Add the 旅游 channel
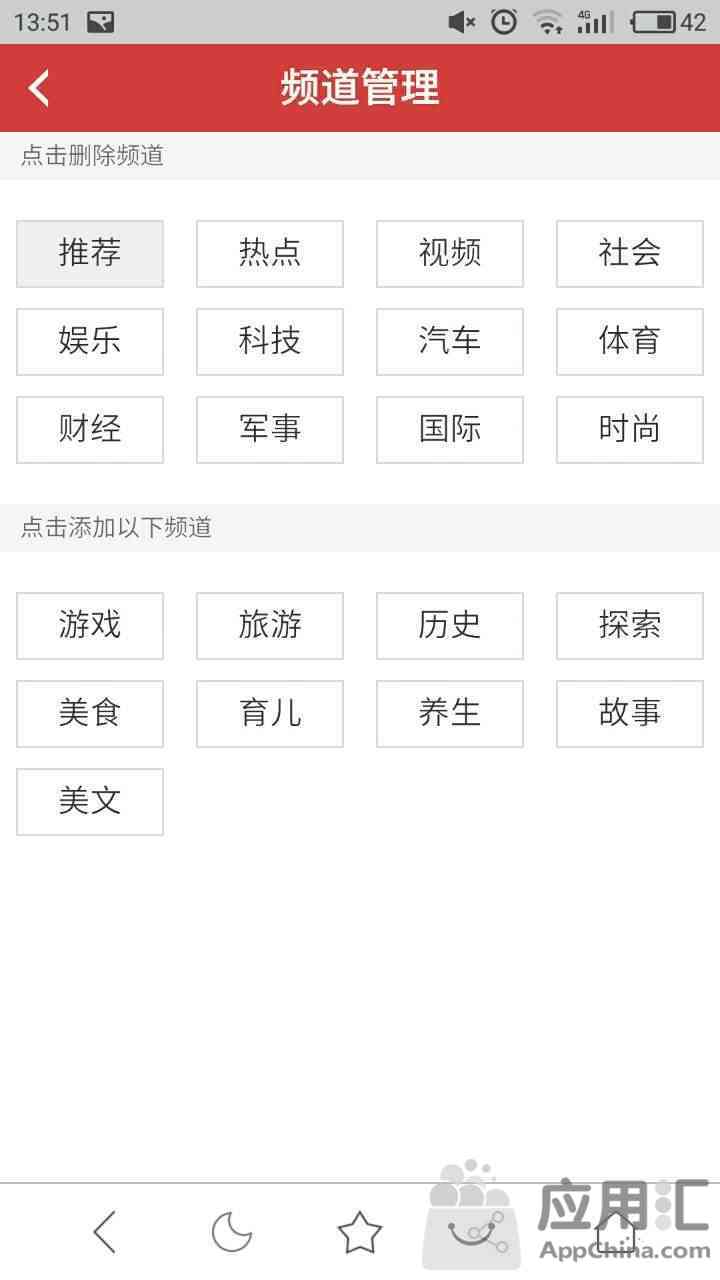 click(x=270, y=626)
